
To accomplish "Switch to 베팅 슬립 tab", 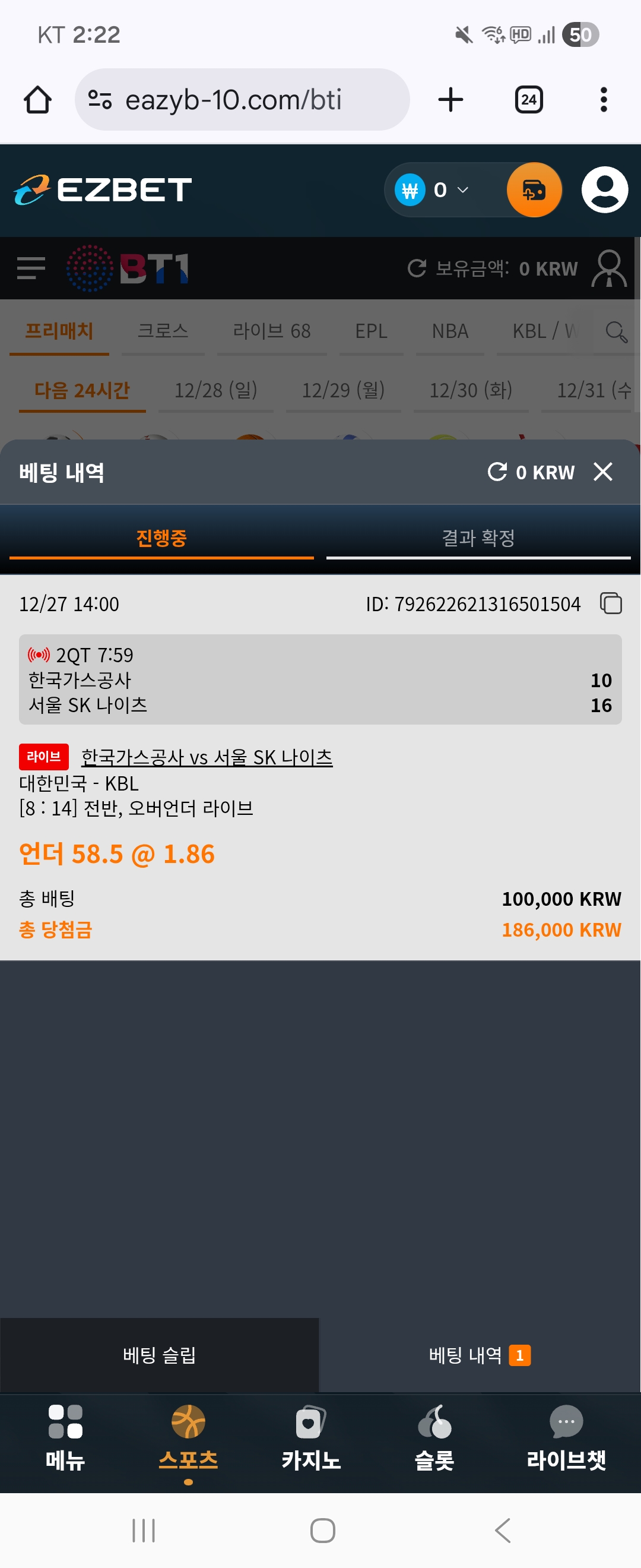I will (159, 1355).
